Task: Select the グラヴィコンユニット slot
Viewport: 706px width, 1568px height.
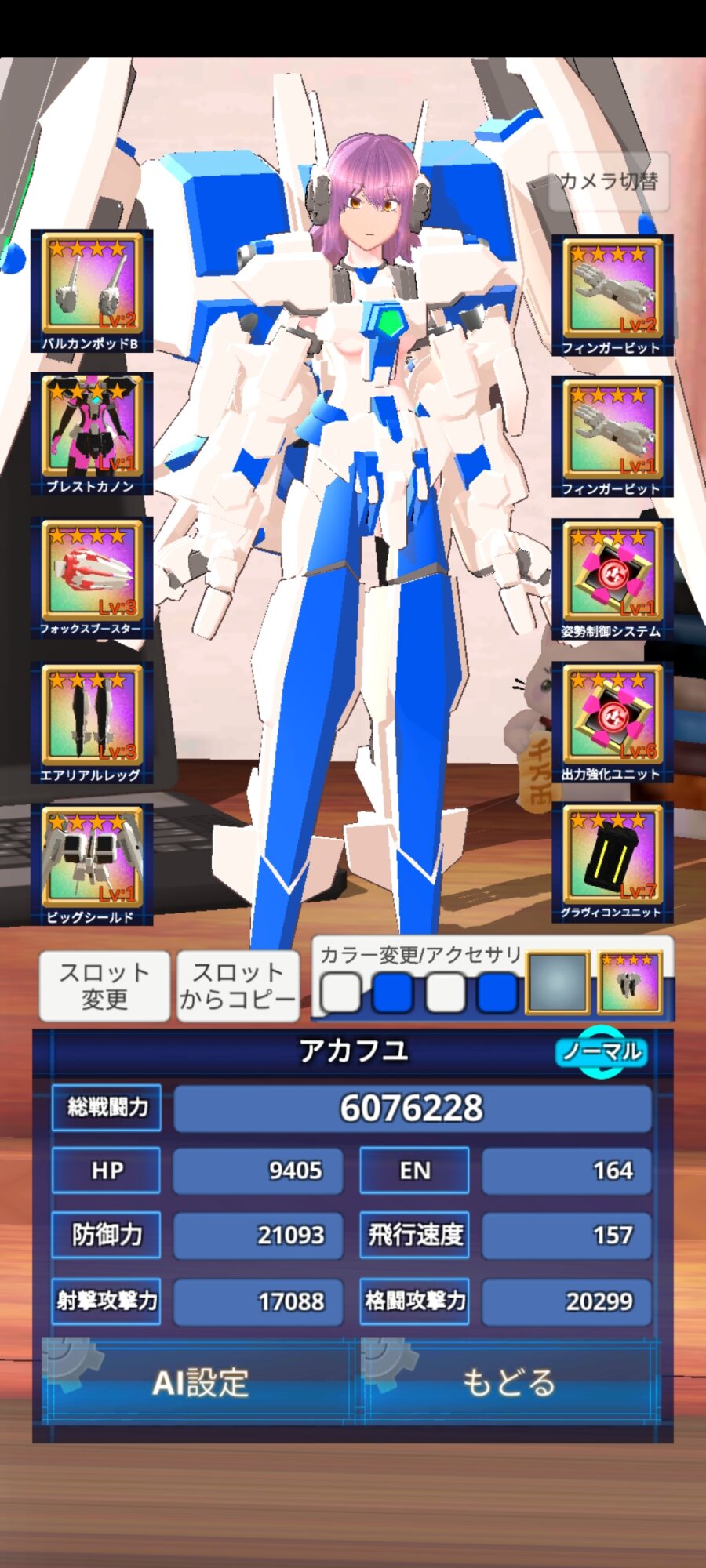Action: point(612,862)
